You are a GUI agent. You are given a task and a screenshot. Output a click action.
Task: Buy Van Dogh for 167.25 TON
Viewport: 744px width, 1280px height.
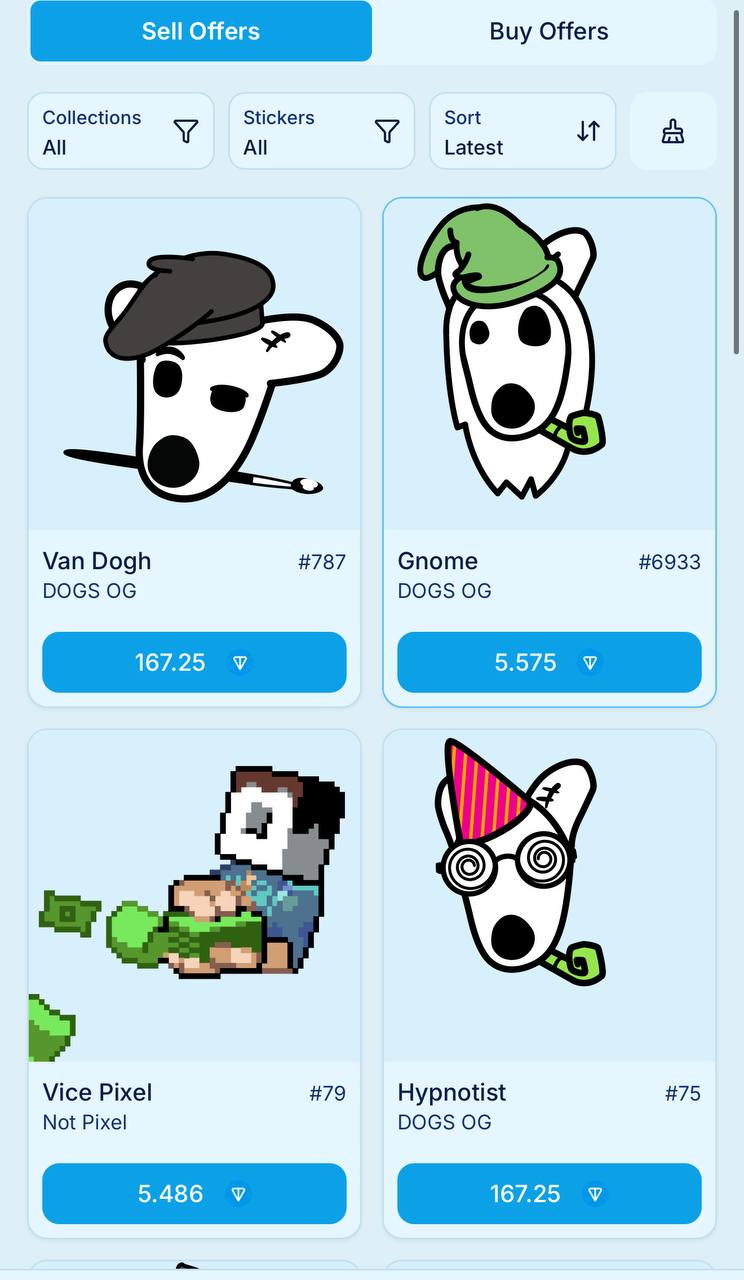(x=194, y=662)
